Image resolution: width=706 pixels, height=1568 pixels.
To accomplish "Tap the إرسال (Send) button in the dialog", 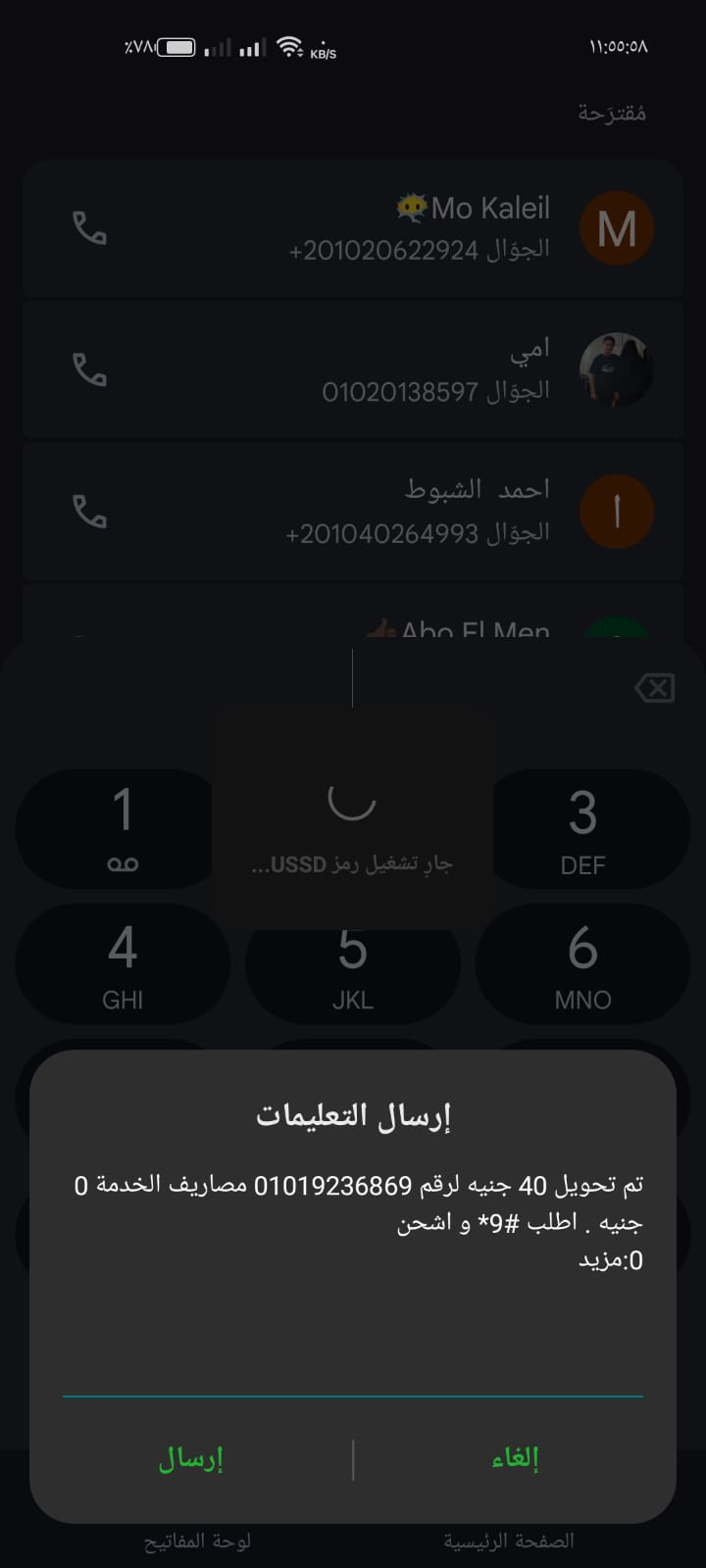I will coord(191,1459).
